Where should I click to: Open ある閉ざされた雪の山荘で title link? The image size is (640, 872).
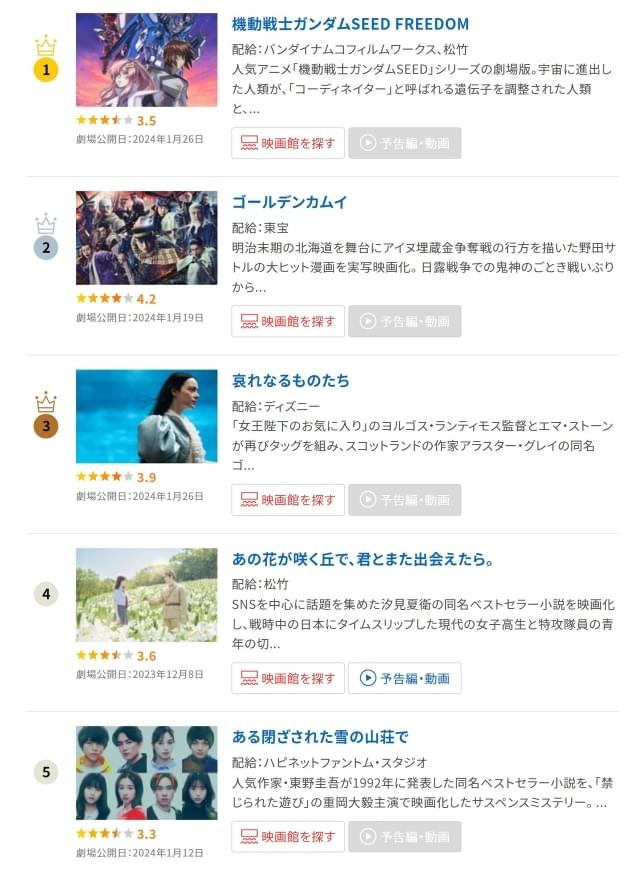click(x=320, y=737)
